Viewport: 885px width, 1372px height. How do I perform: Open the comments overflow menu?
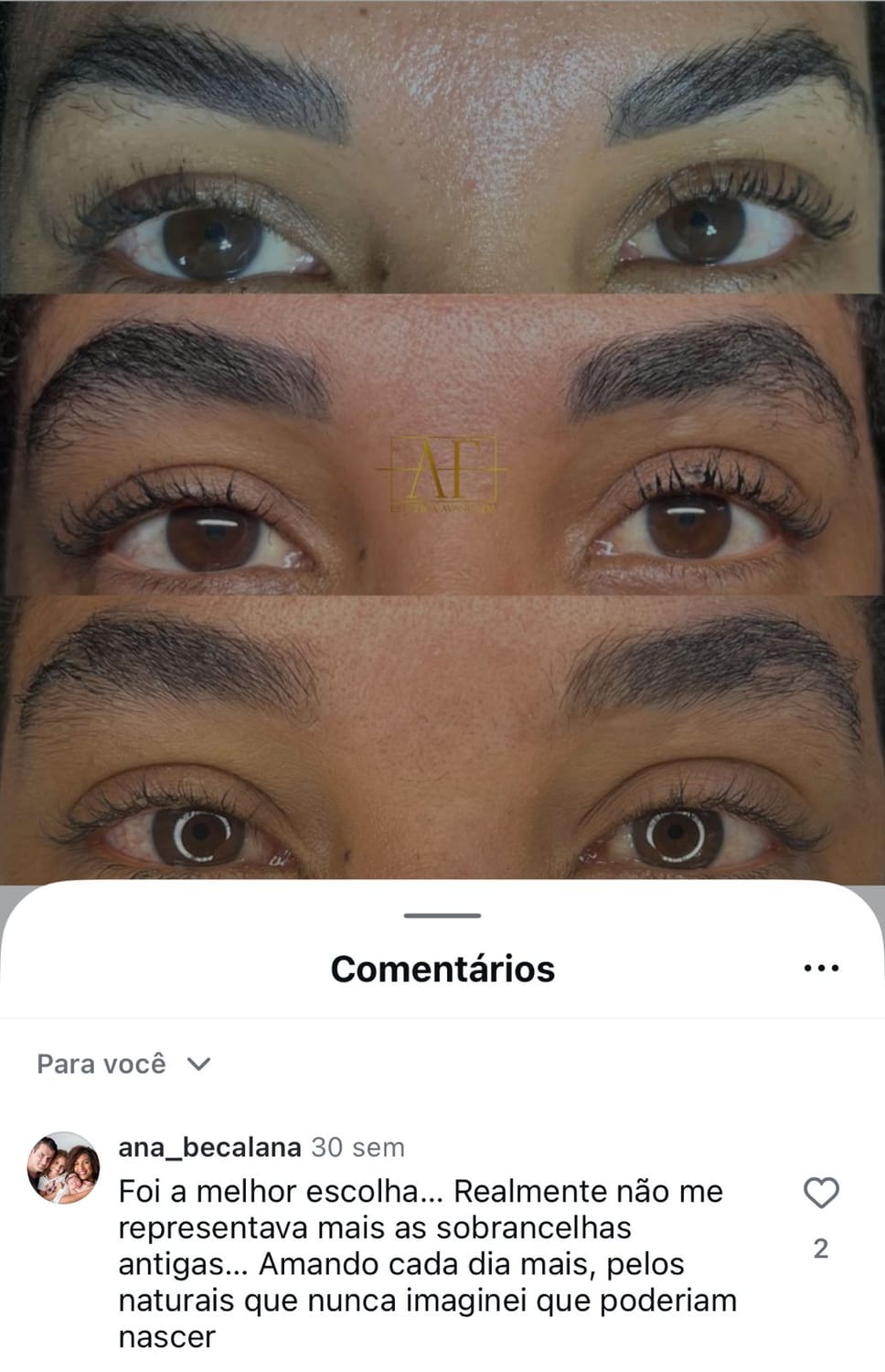tap(821, 969)
